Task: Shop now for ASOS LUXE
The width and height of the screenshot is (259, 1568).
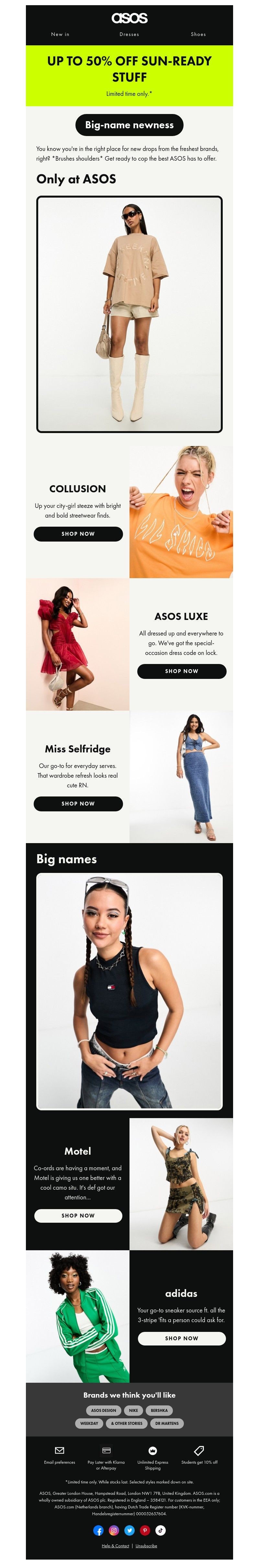Action: coord(181,671)
